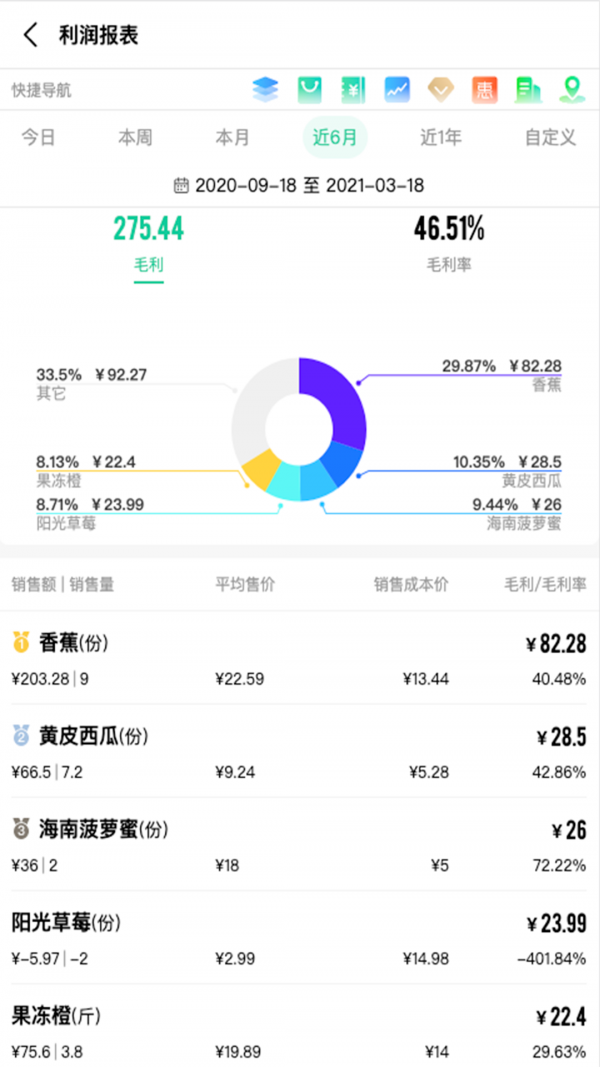Open the blue trend chart shortcut

397,90
